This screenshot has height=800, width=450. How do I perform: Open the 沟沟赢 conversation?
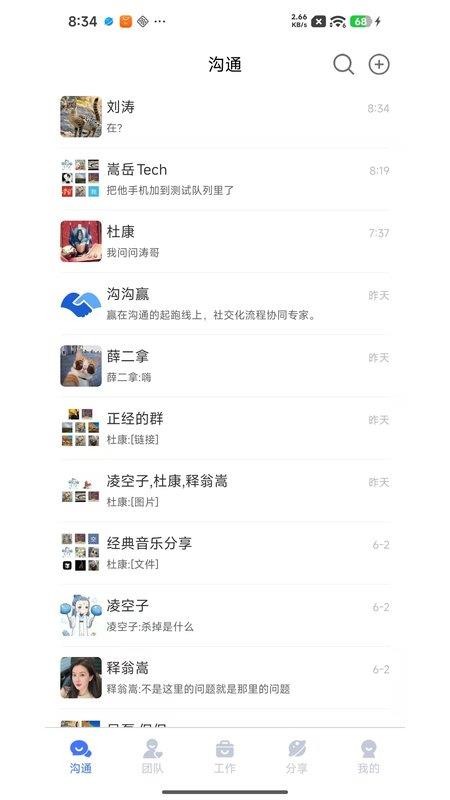pos(225,304)
